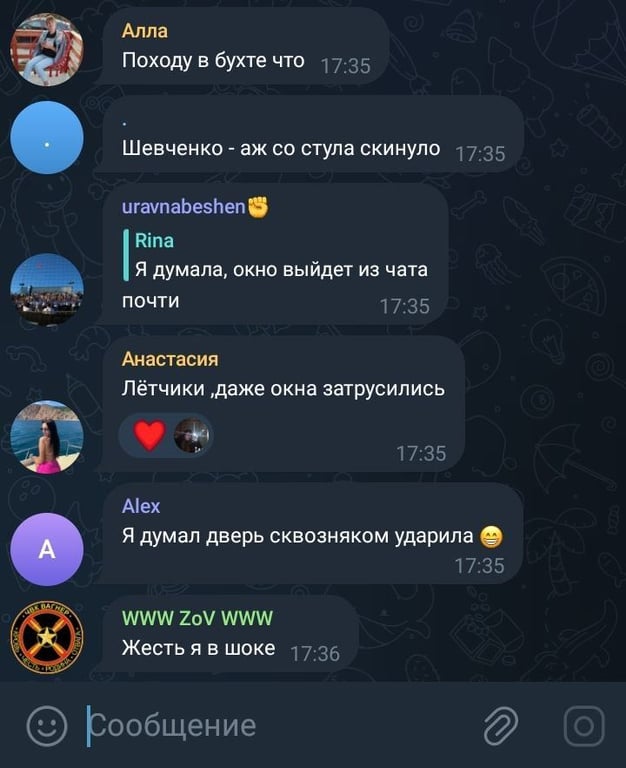Open the dot-named user's blue avatar
The image size is (626, 768).
pos(47,138)
